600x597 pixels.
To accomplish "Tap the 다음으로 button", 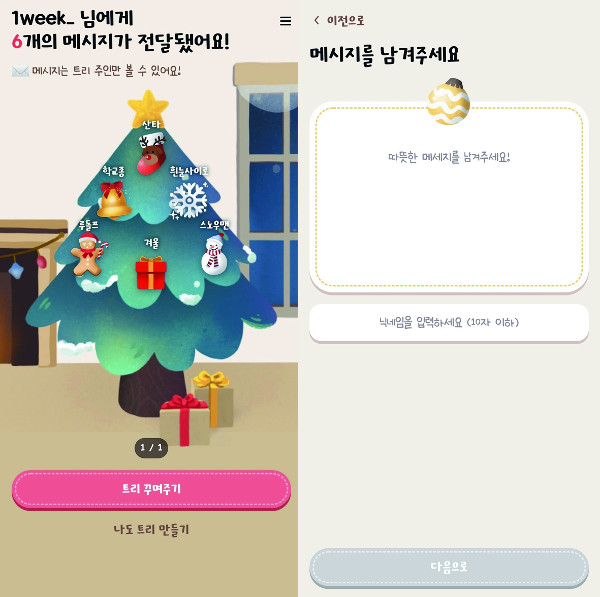I will coord(448,567).
